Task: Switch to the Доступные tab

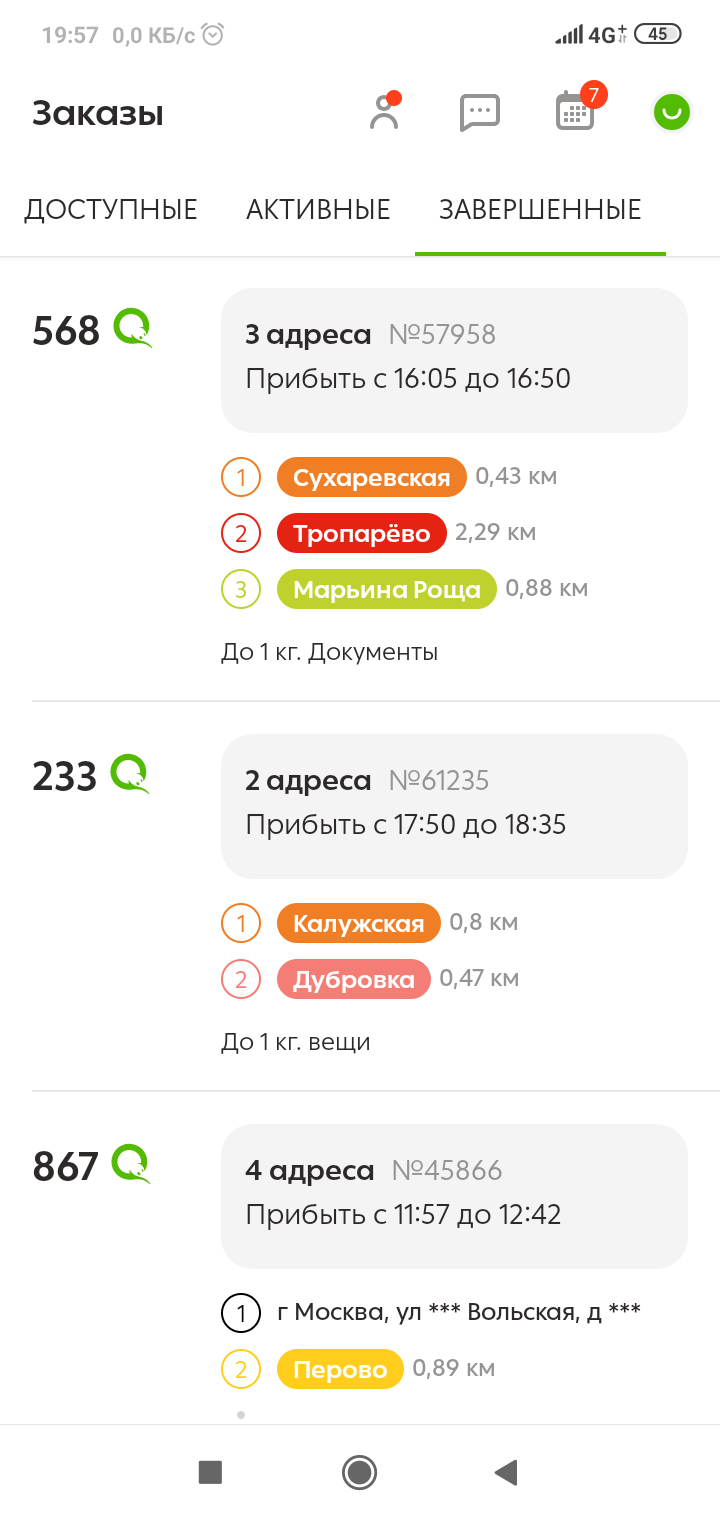Action: click(111, 210)
